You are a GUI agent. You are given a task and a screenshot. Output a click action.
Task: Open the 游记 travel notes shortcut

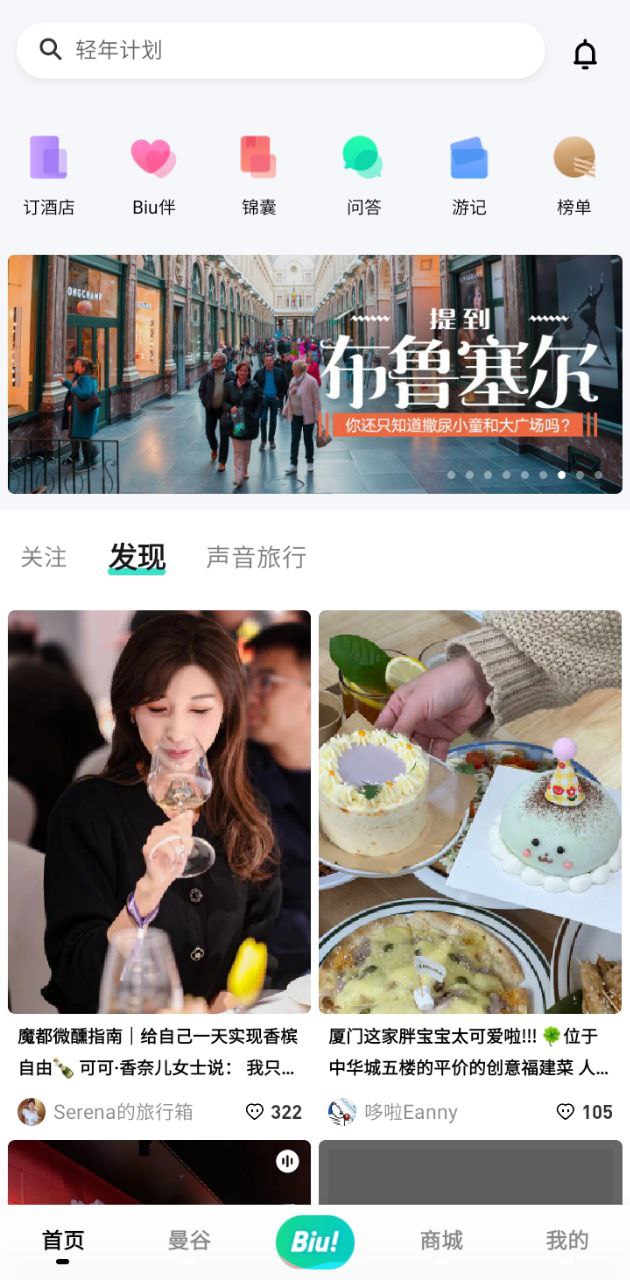click(468, 175)
